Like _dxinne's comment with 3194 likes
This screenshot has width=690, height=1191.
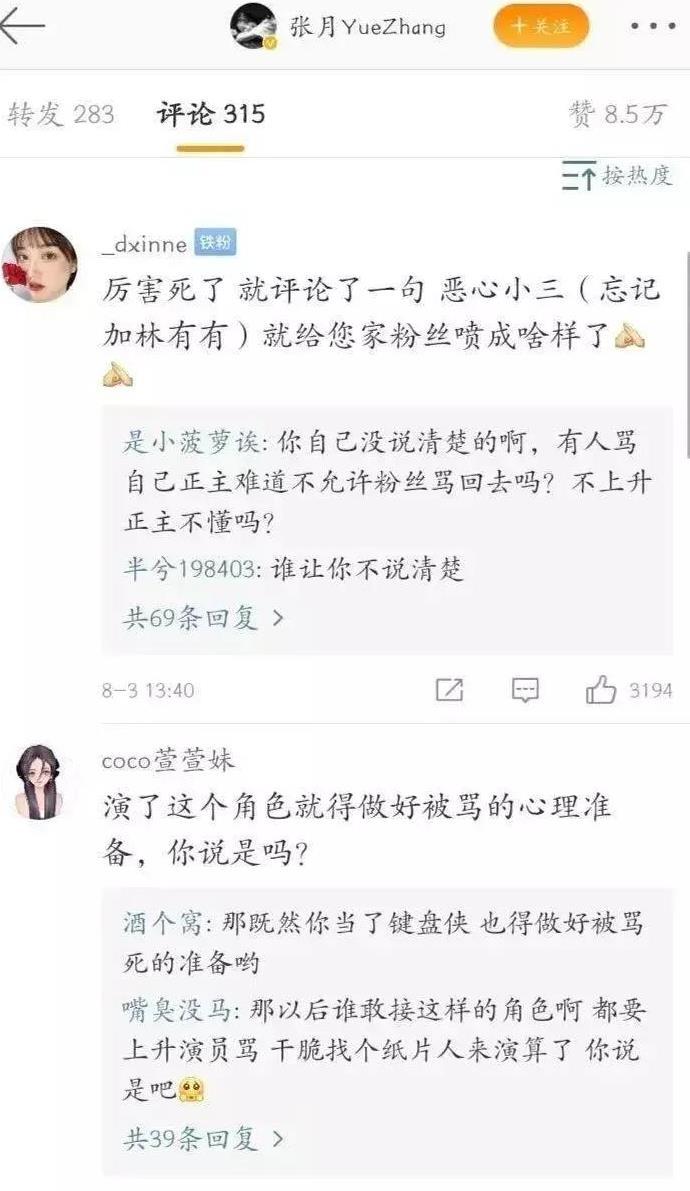point(602,690)
